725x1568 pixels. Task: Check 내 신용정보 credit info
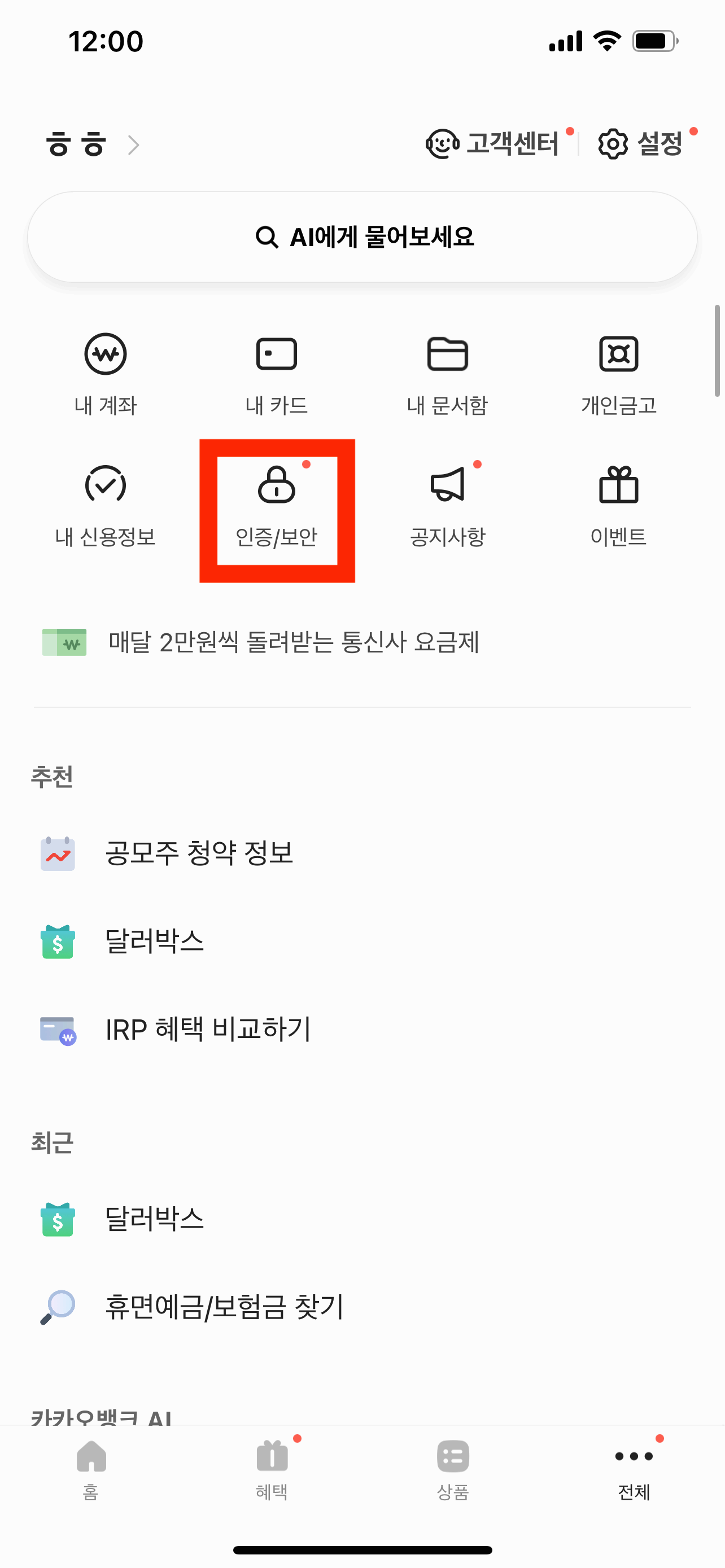tap(106, 506)
